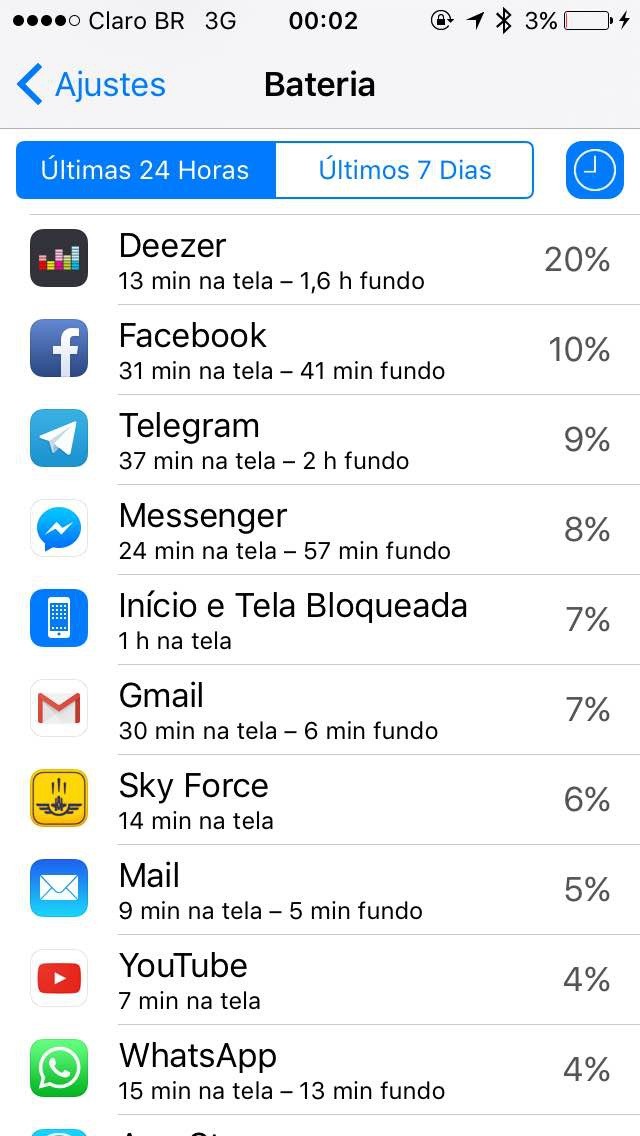Screen dimensions: 640x1136
Task: Select the Telegram row
Action: (320, 440)
